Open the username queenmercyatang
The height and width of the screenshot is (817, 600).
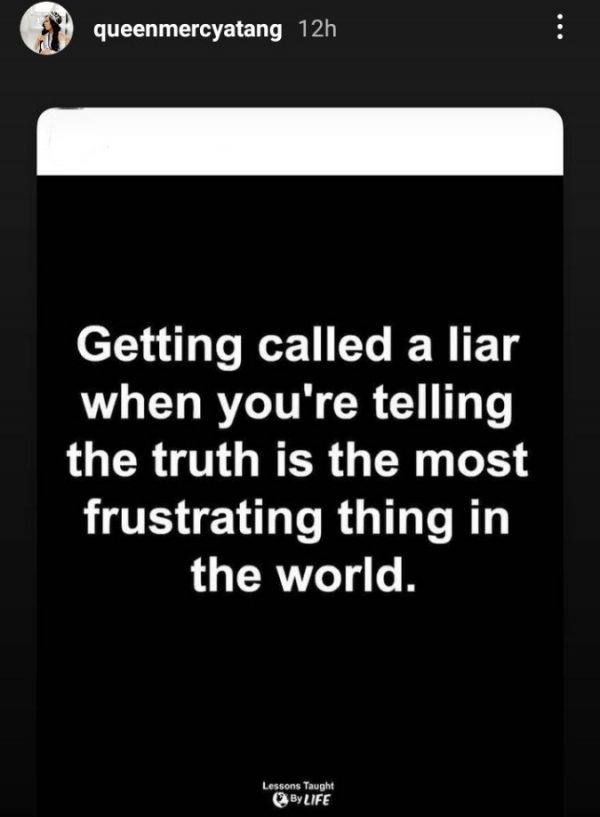(187, 30)
